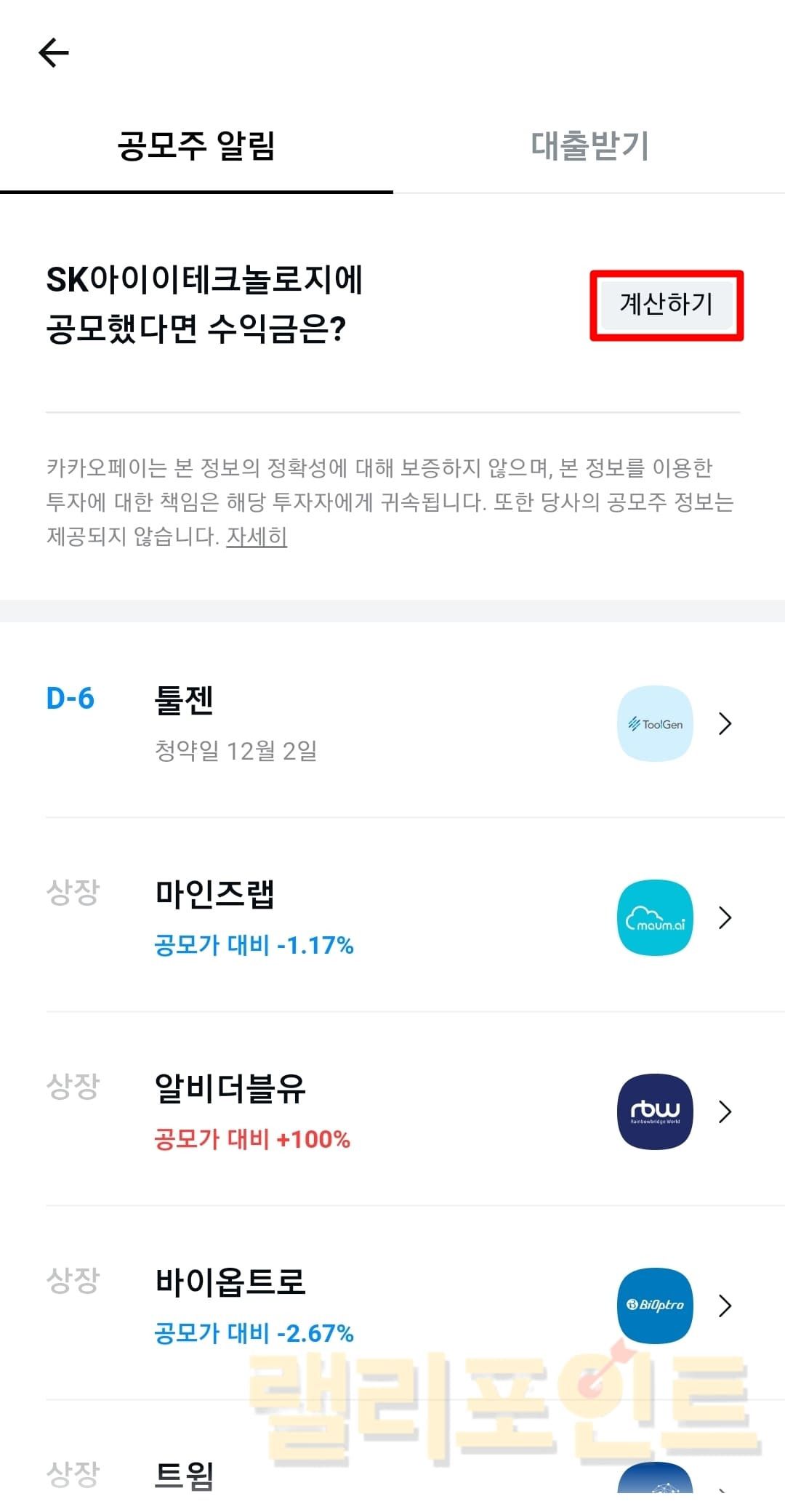Select the 바이옵트로 listing row
Screen dimensions: 785x1512
click(x=392, y=1306)
